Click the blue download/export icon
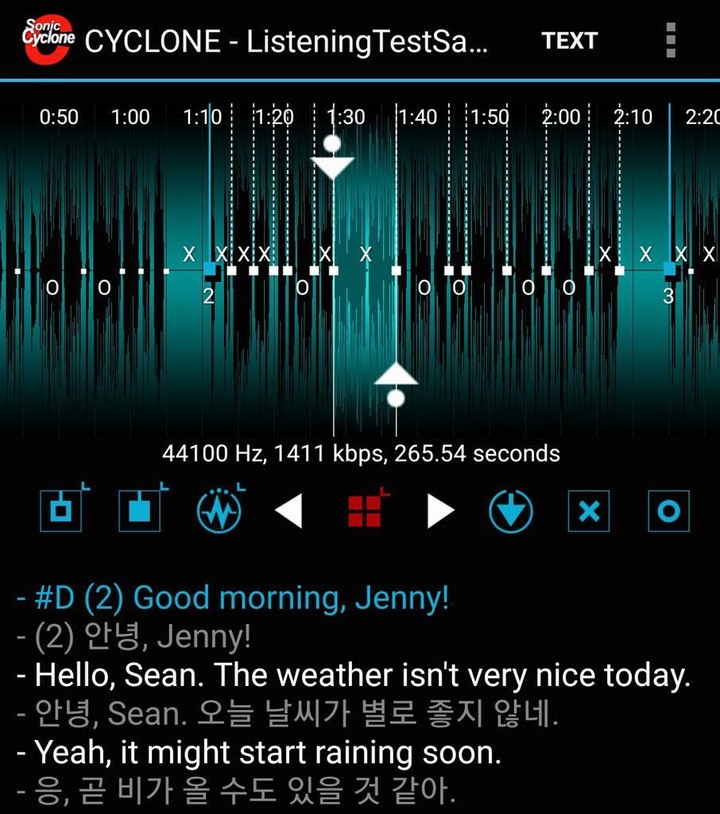Image resolution: width=720 pixels, height=814 pixels. [x=510, y=510]
